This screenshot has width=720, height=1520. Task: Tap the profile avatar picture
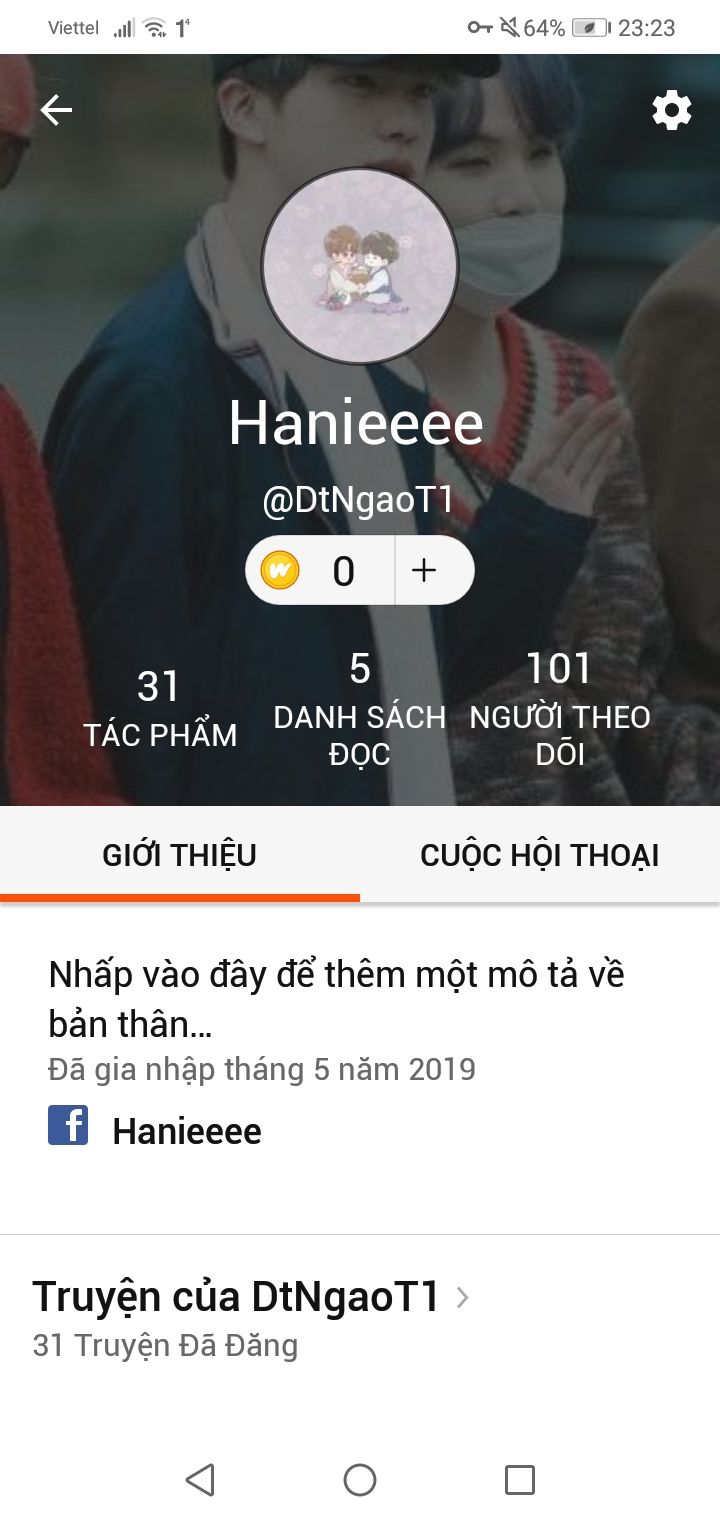(x=360, y=266)
